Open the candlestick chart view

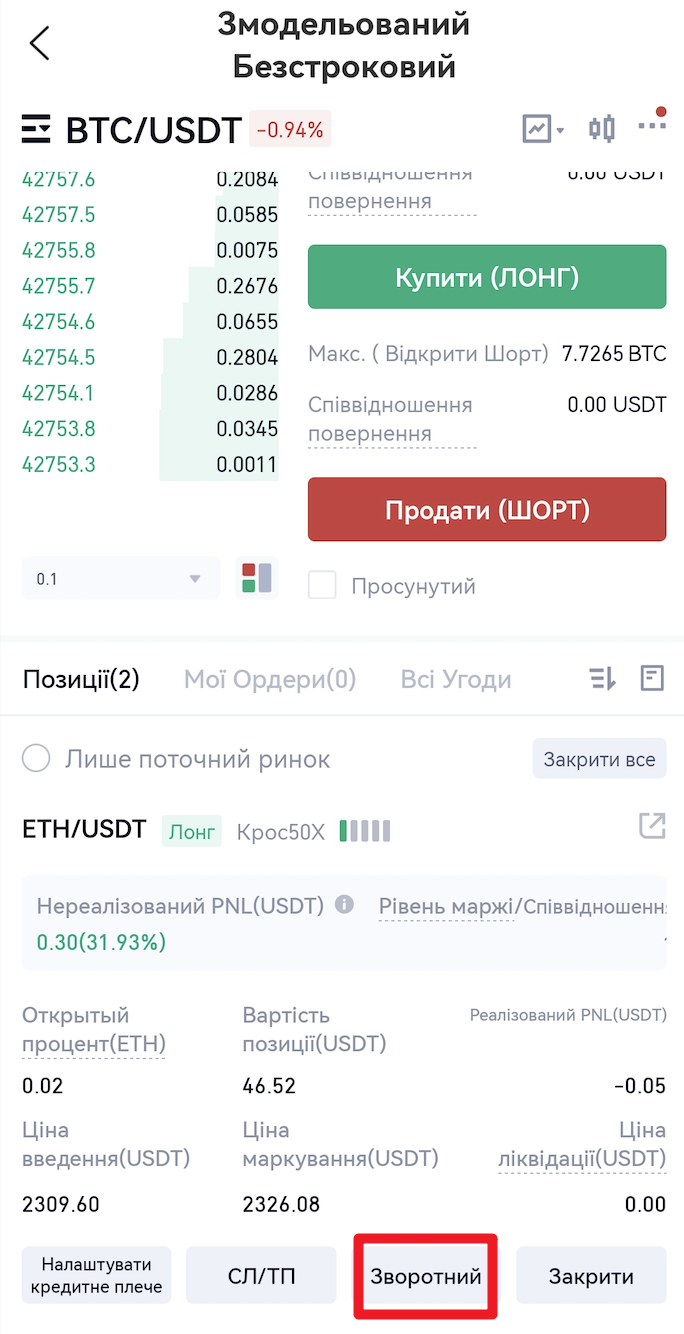[x=602, y=128]
